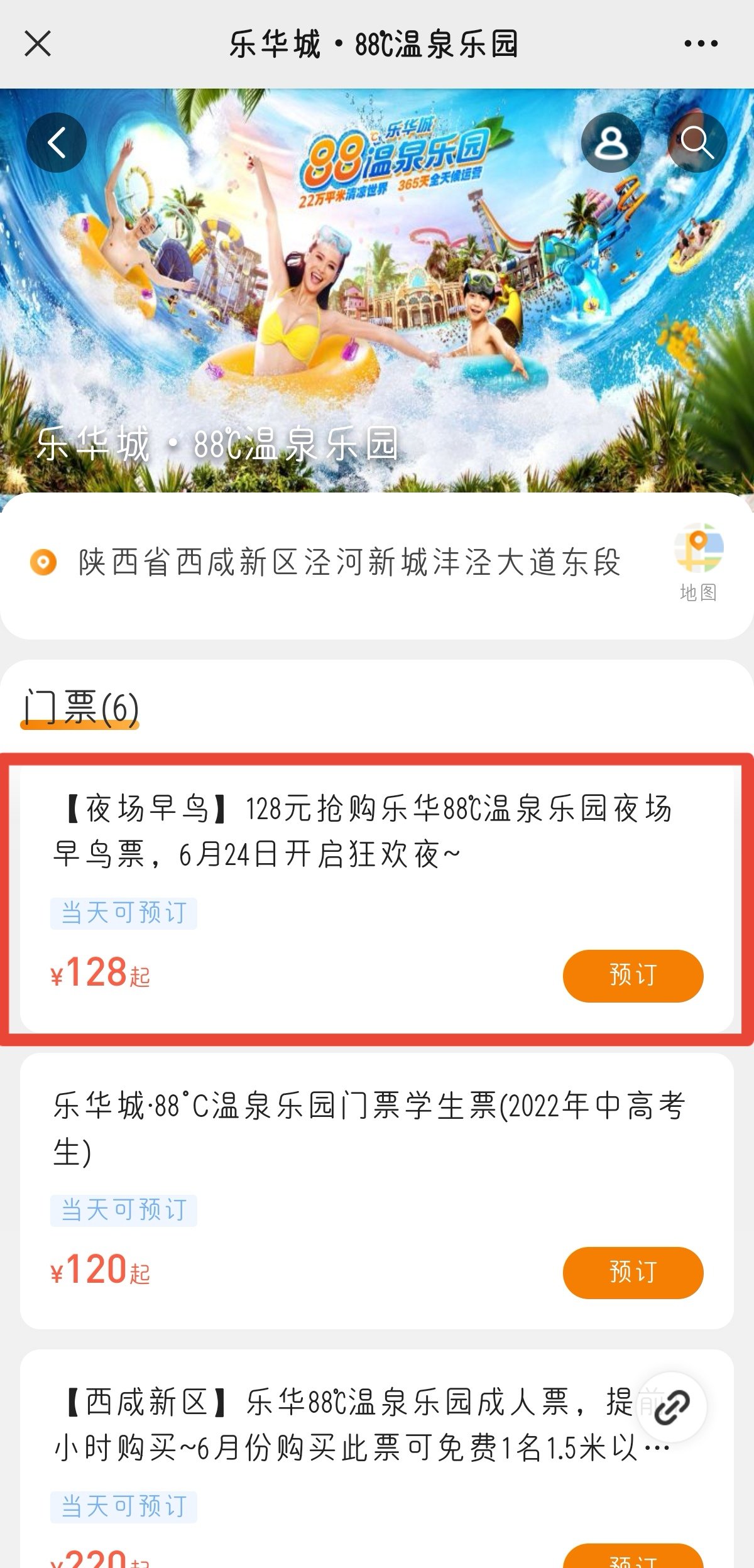Viewport: 754px width, 1568px height.
Task: Select the 门票(6) tab
Action: pyautogui.click(x=80, y=708)
